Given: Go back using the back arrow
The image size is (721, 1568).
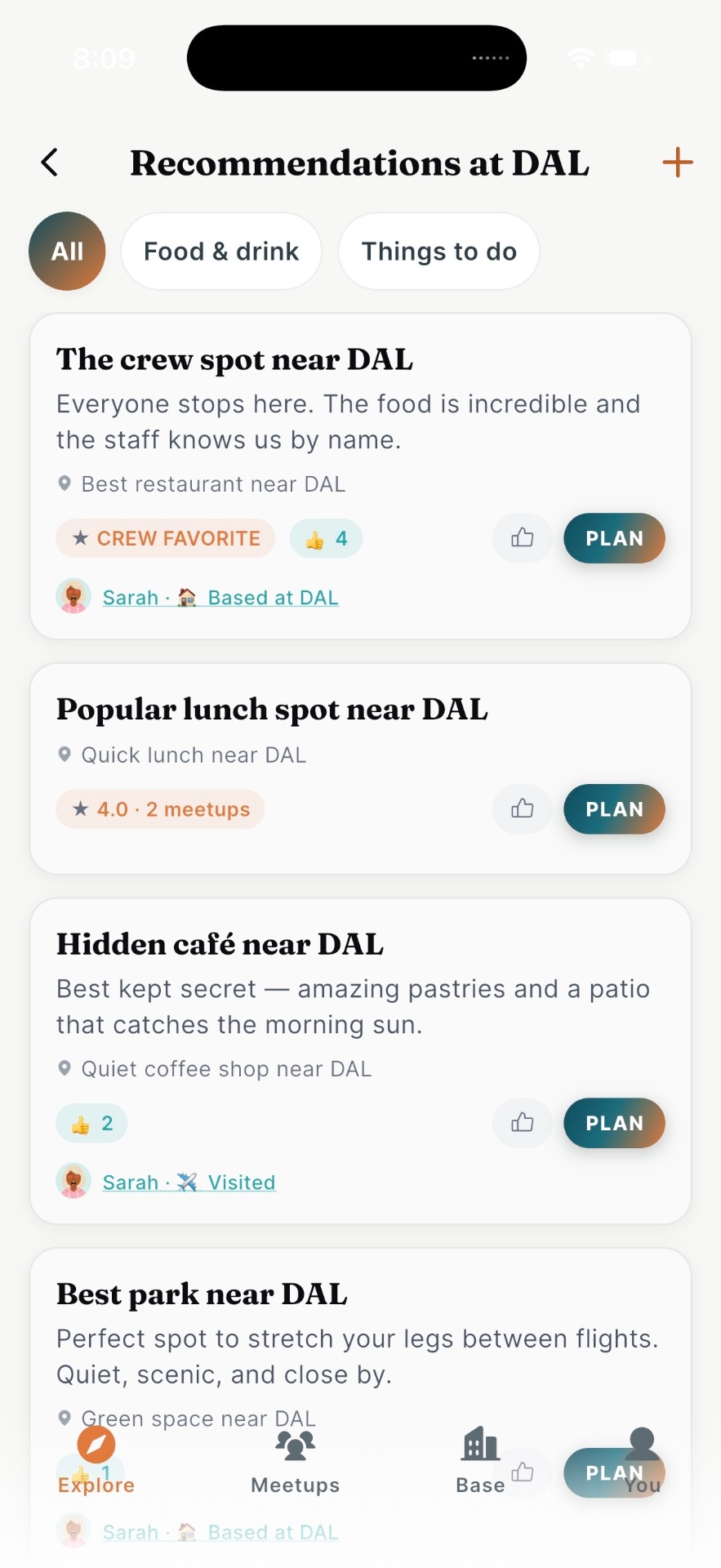Looking at the screenshot, I should [50, 163].
